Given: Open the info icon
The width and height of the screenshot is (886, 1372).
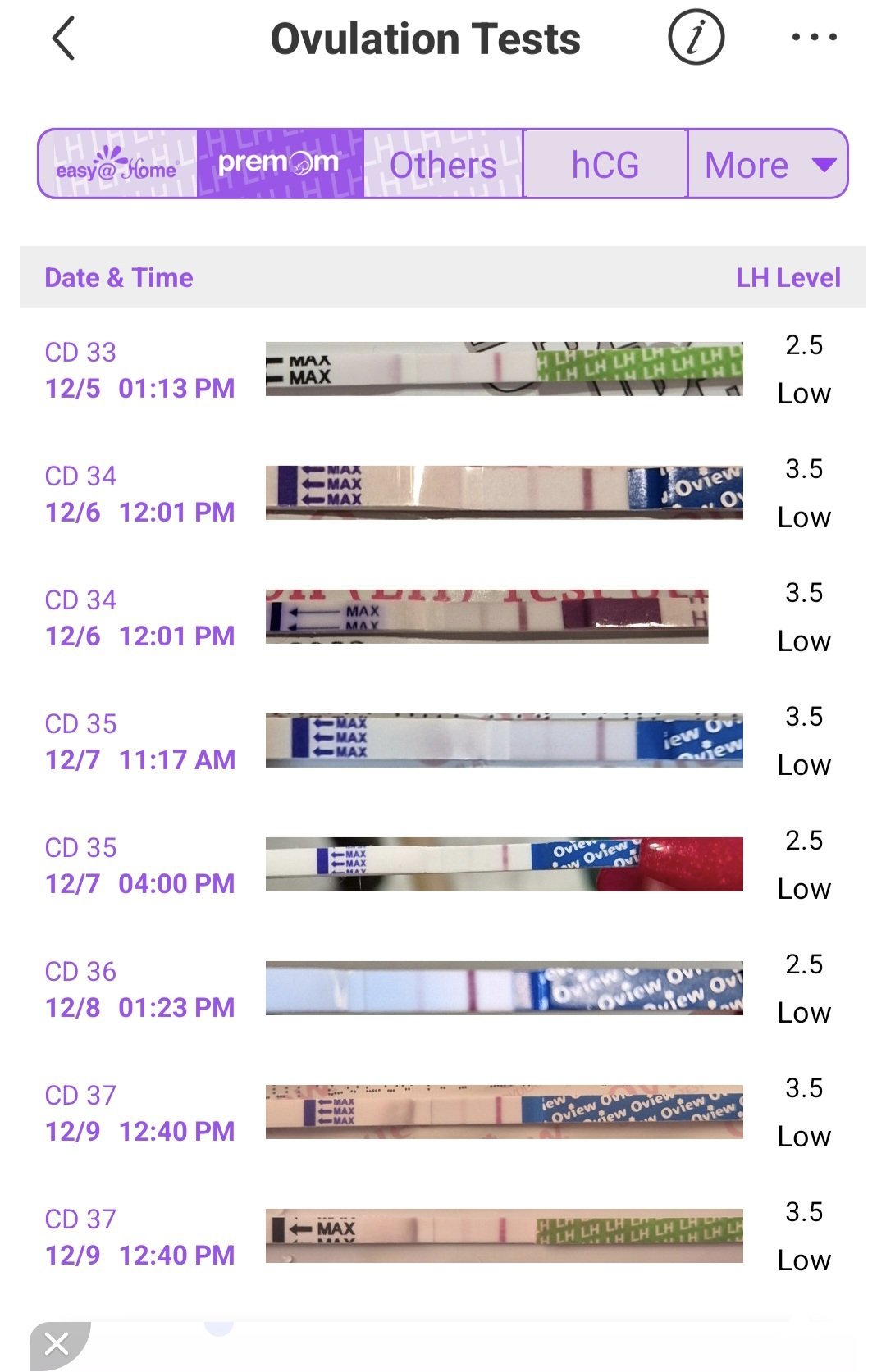Looking at the screenshot, I should pyautogui.click(x=696, y=38).
